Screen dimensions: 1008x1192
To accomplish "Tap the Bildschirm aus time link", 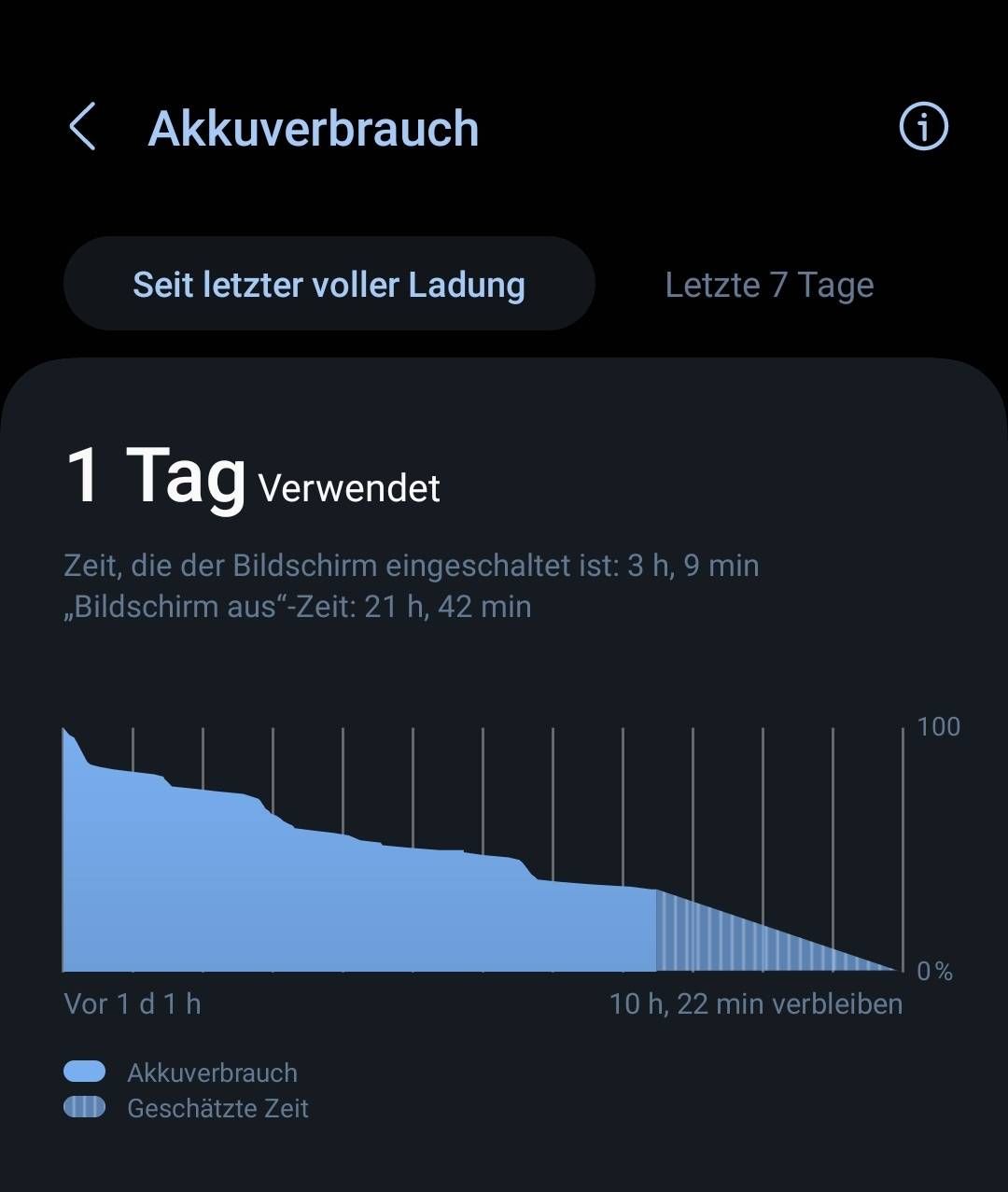I will point(297,606).
